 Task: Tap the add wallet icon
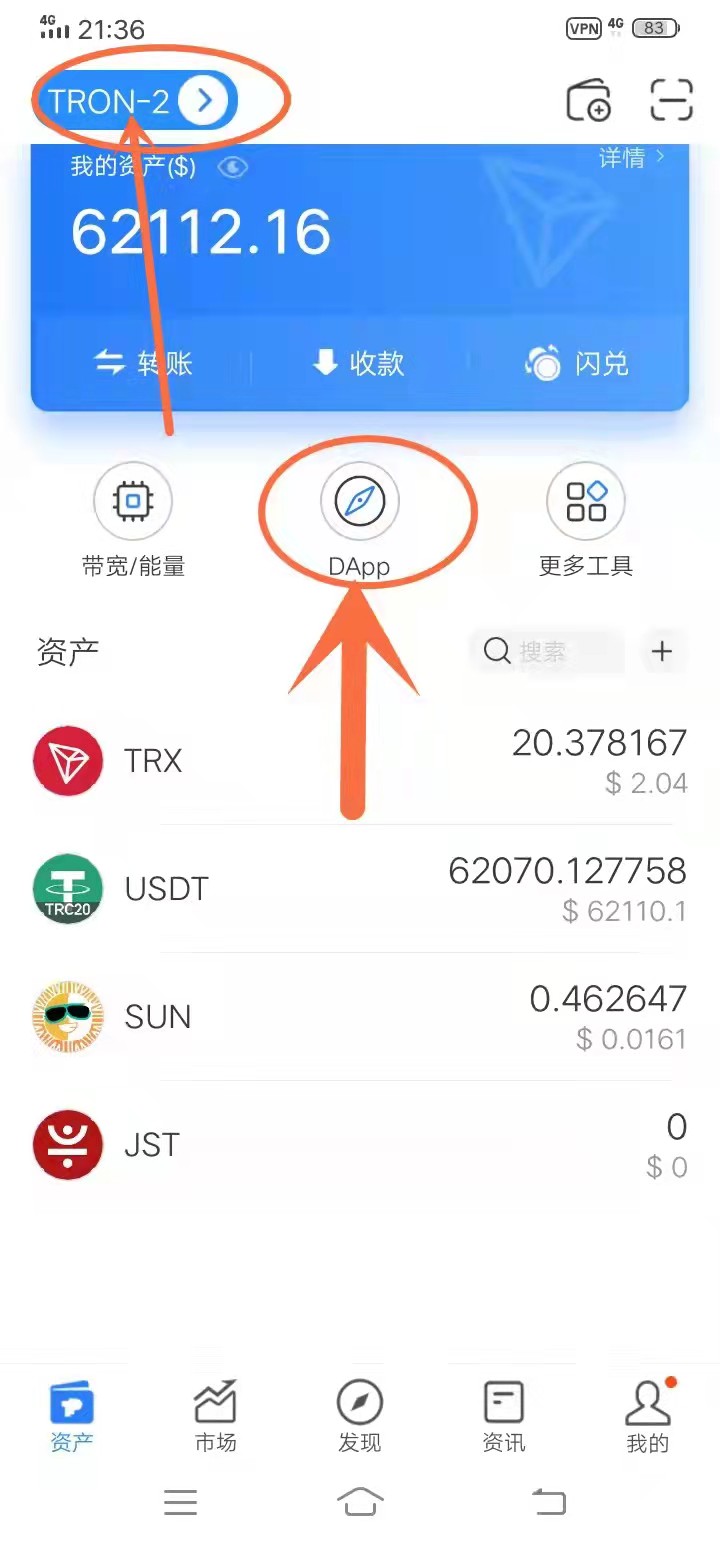(x=588, y=100)
